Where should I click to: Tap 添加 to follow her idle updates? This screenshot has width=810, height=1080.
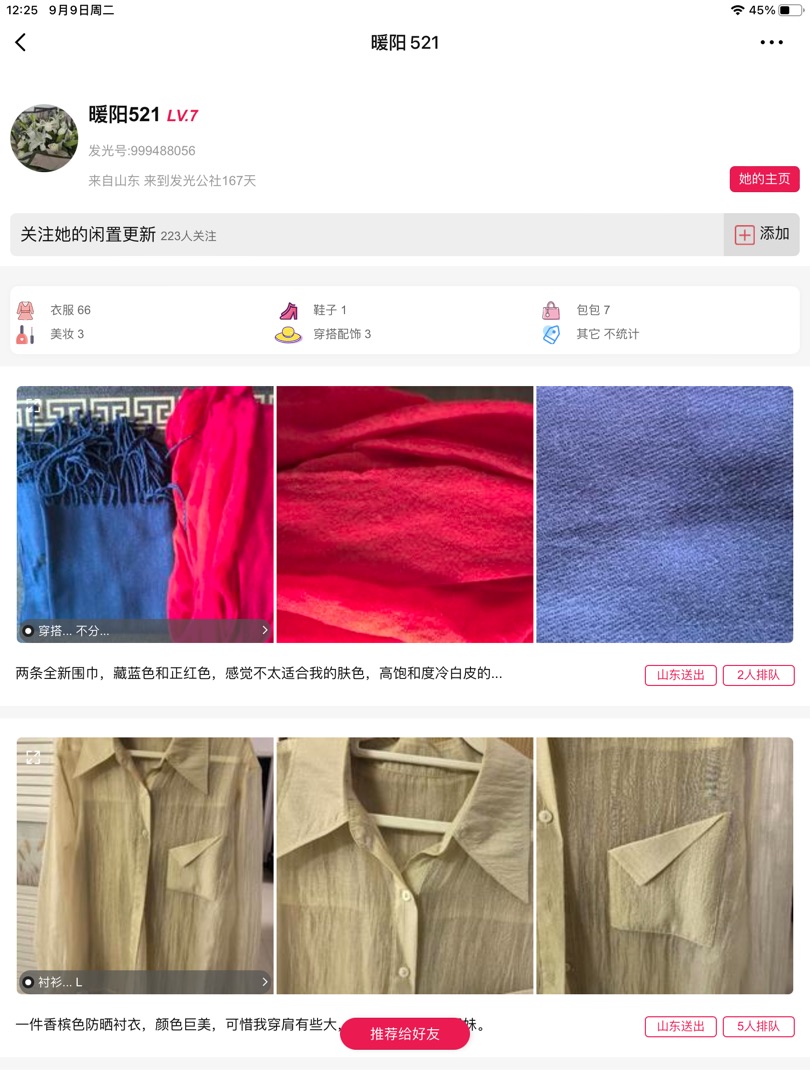pos(762,234)
